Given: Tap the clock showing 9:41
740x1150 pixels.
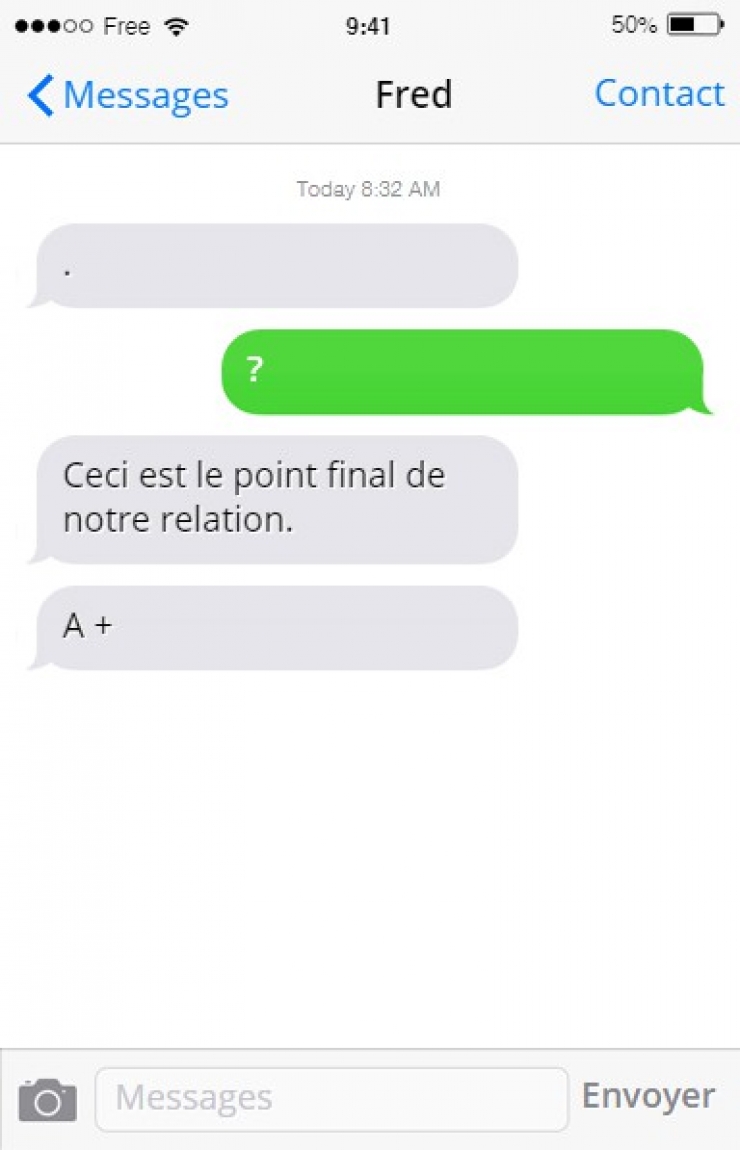Looking at the screenshot, I should 370,26.
